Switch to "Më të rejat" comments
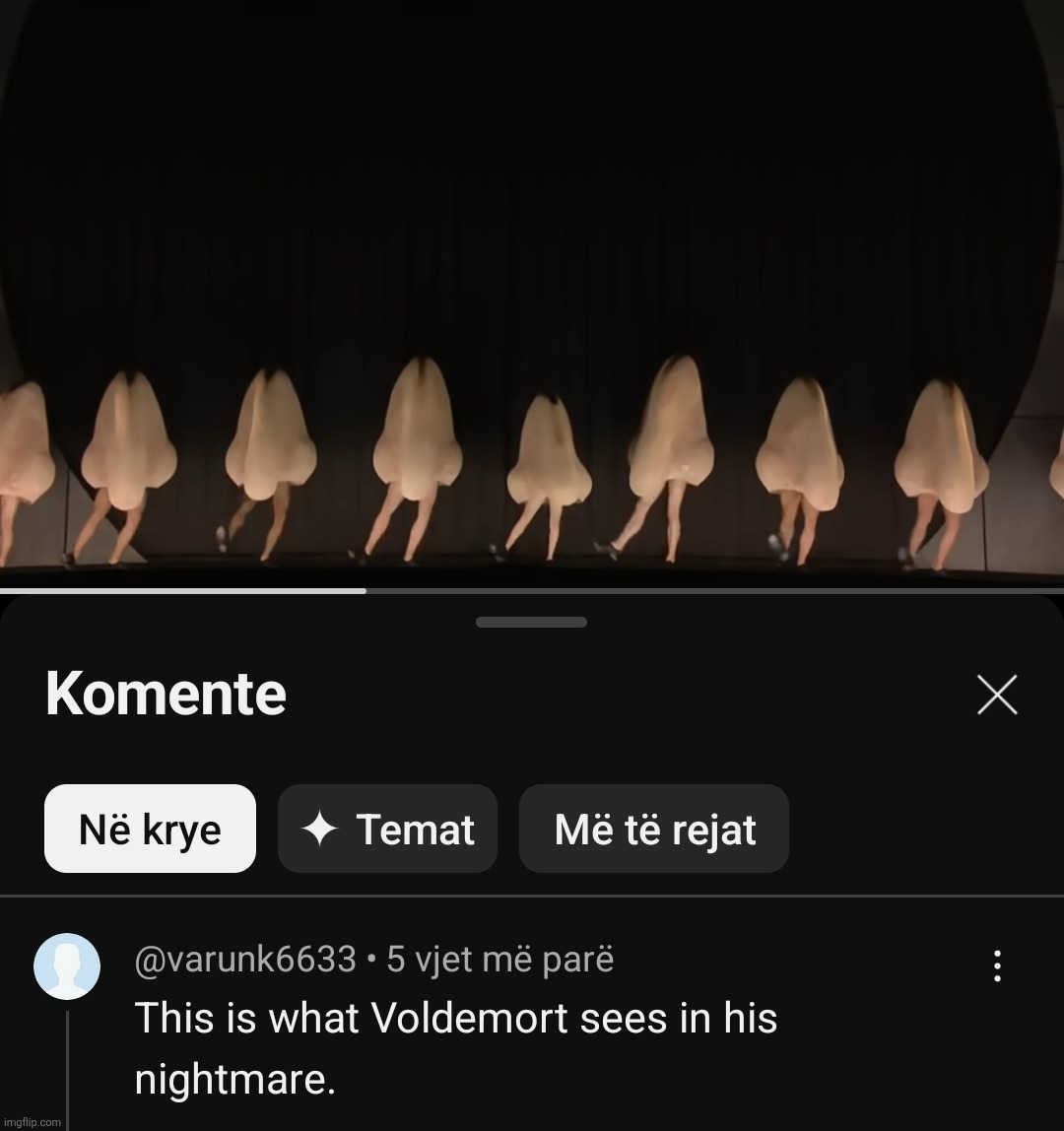 click(654, 829)
